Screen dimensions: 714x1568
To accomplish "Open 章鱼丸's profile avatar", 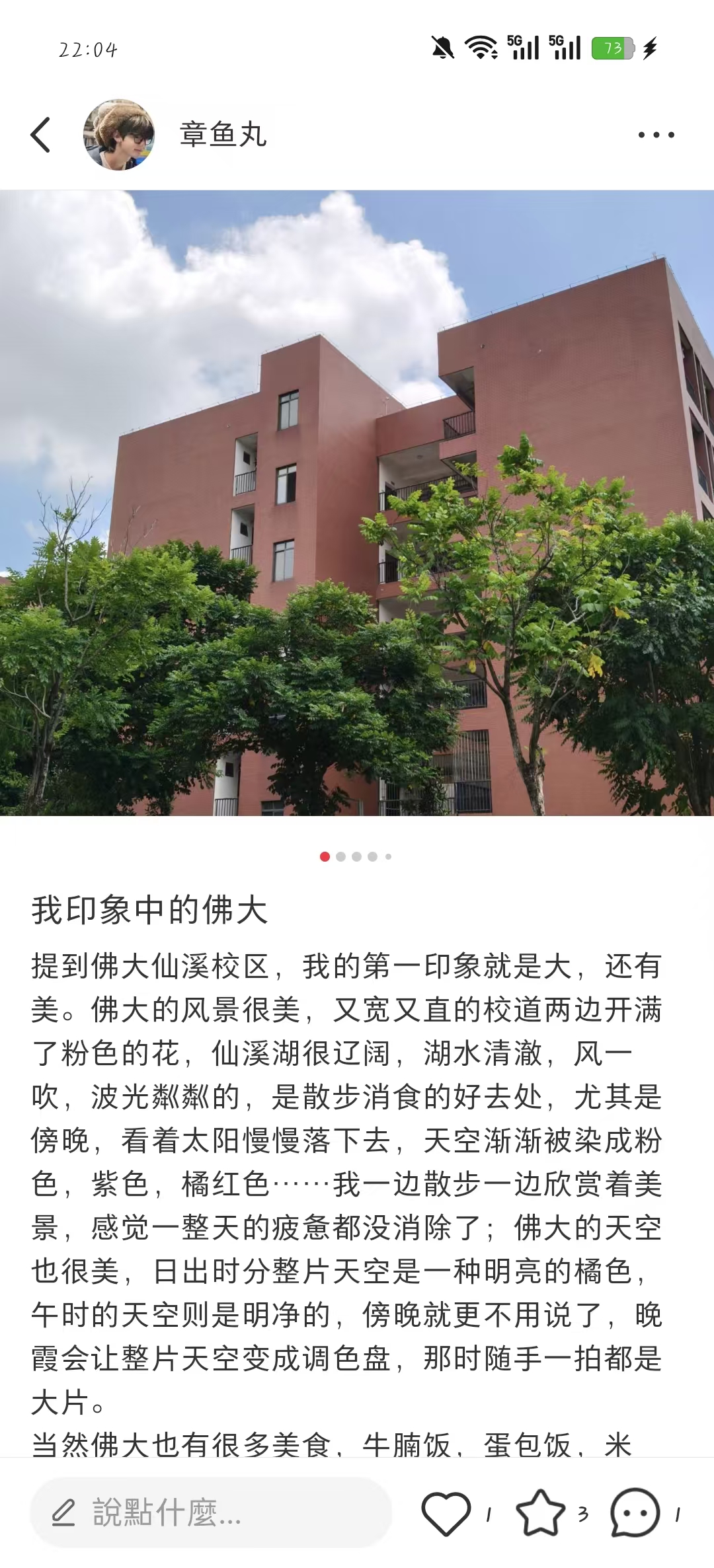I will [x=119, y=135].
